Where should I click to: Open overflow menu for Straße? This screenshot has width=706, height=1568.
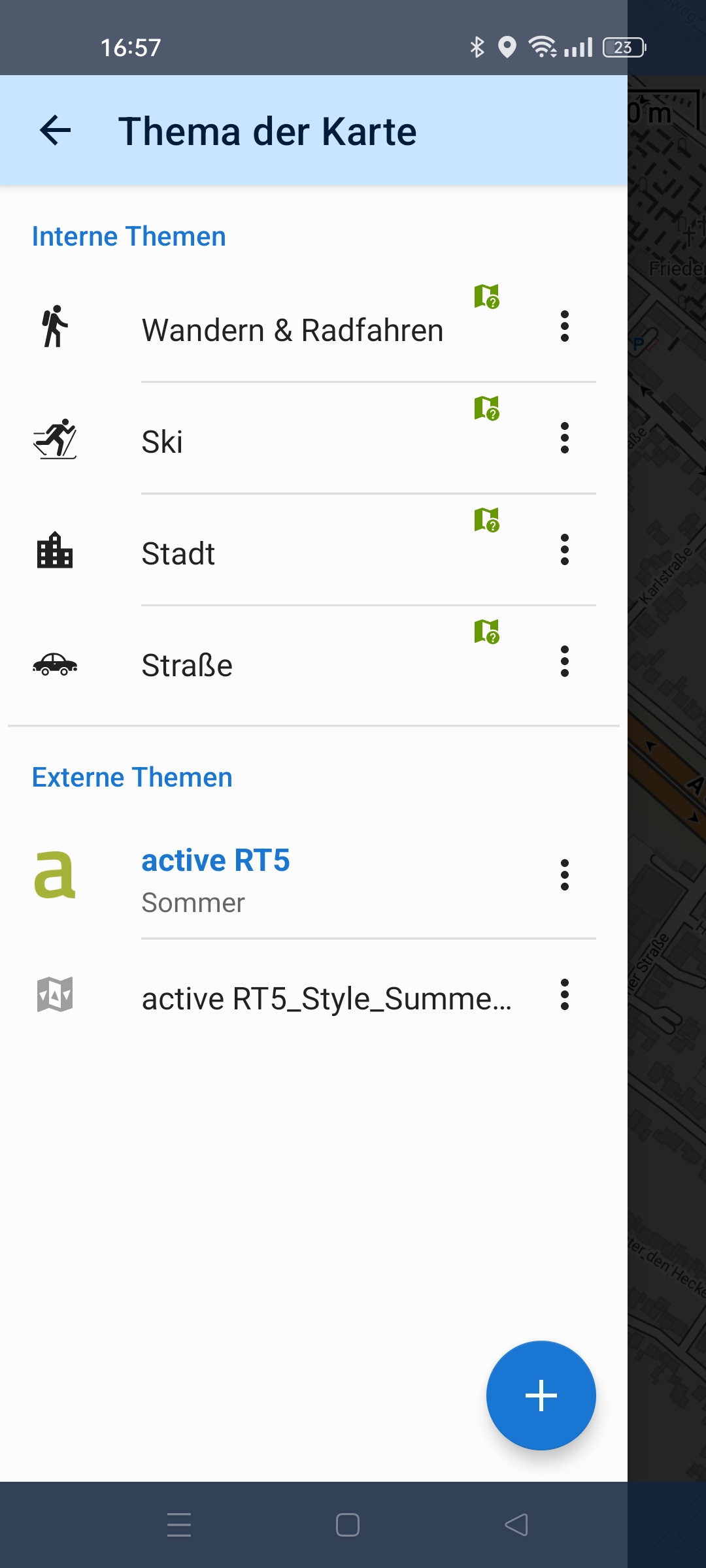coord(565,661)
